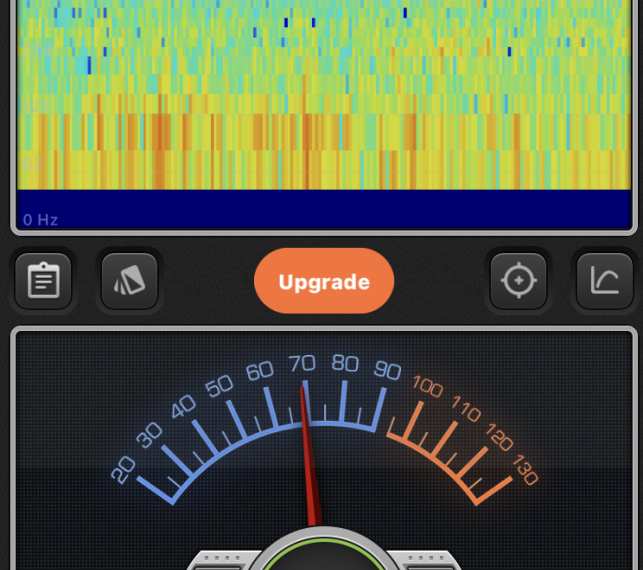The image size is (643, 570).
Task: Open the graph curve icon
Action: 604,282
